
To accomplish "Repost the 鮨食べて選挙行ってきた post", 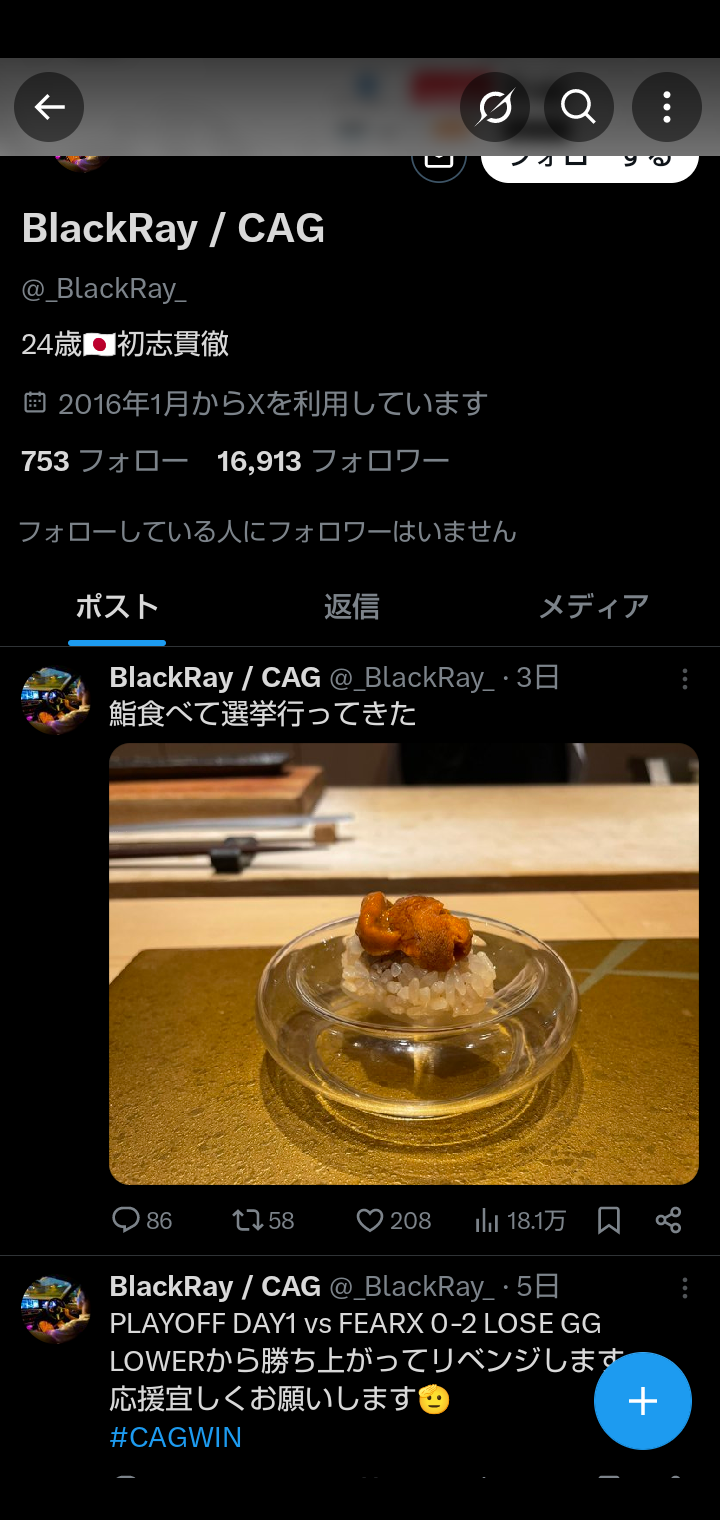I will pos(263,1220).
